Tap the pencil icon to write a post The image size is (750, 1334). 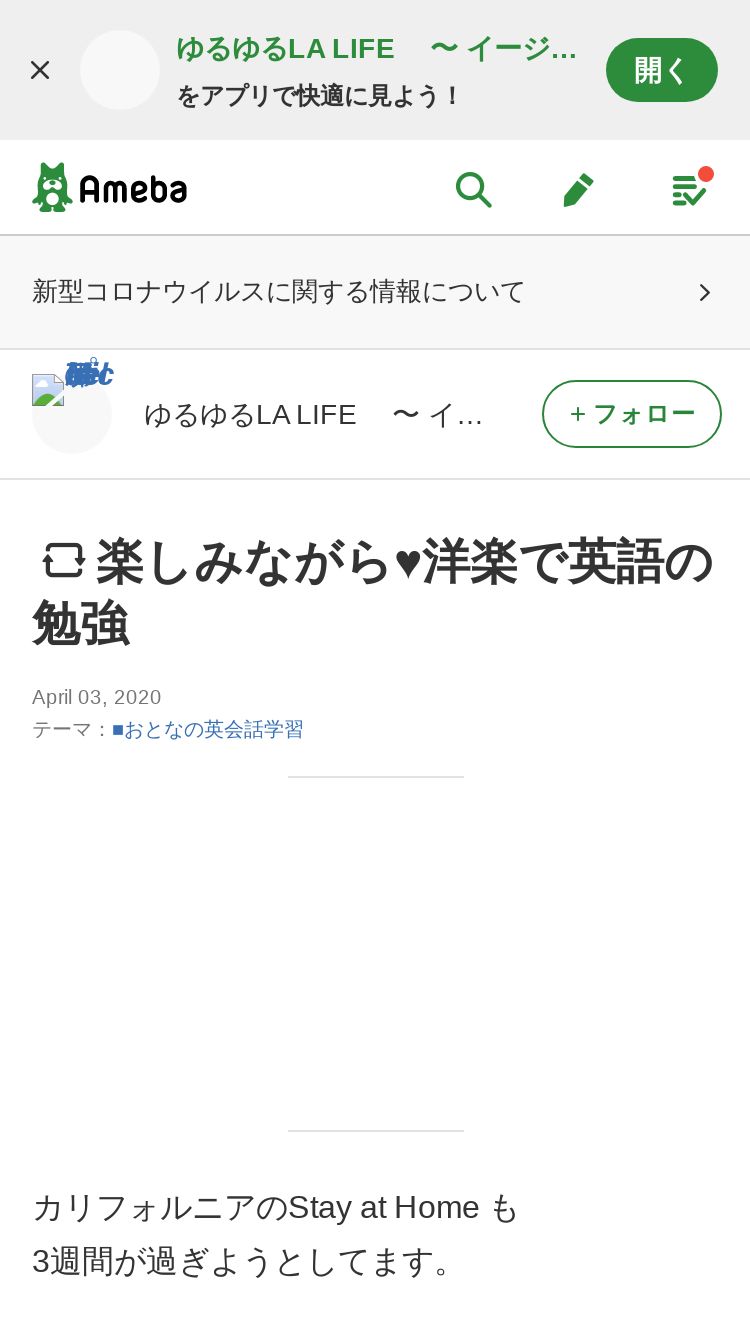click(x=579, y=188)
